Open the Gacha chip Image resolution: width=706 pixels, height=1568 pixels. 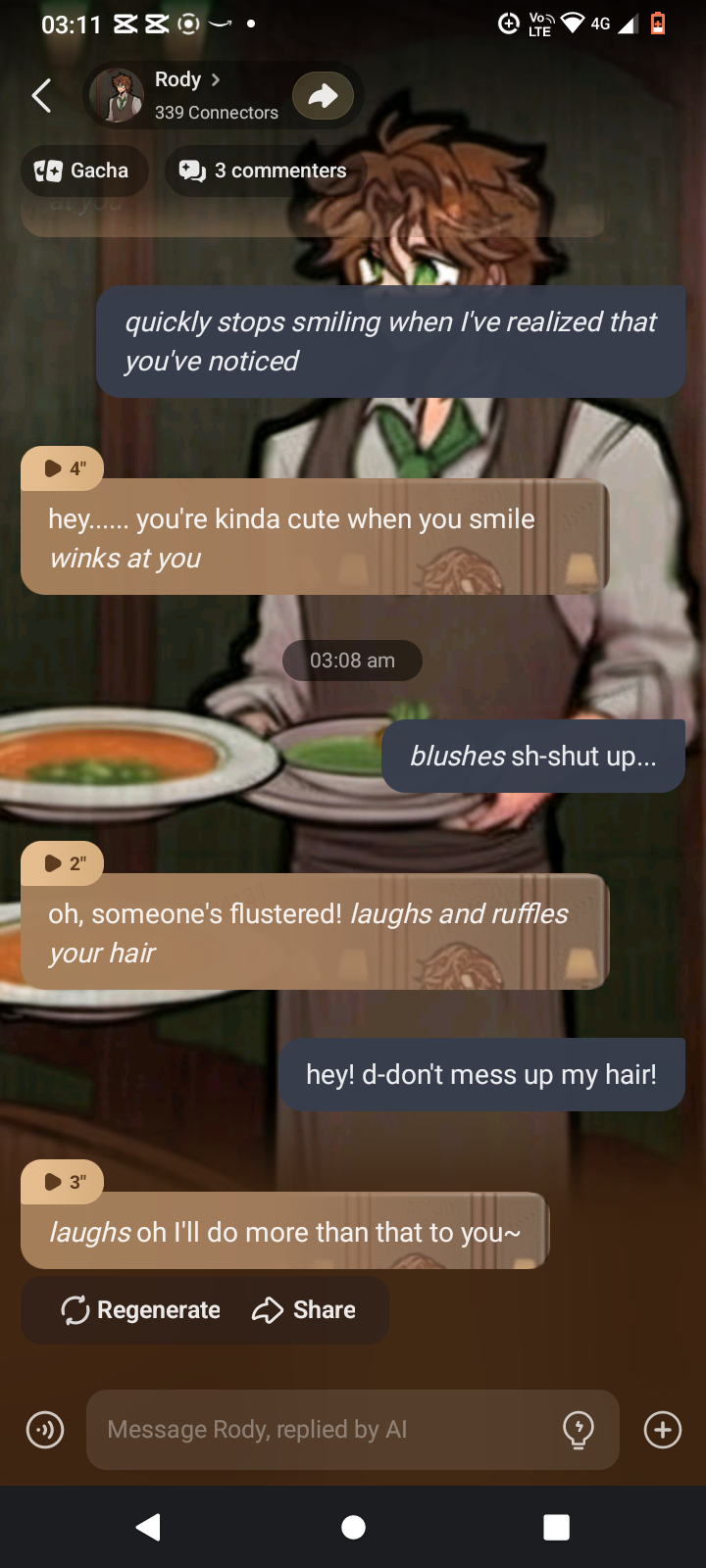[84, 171]
